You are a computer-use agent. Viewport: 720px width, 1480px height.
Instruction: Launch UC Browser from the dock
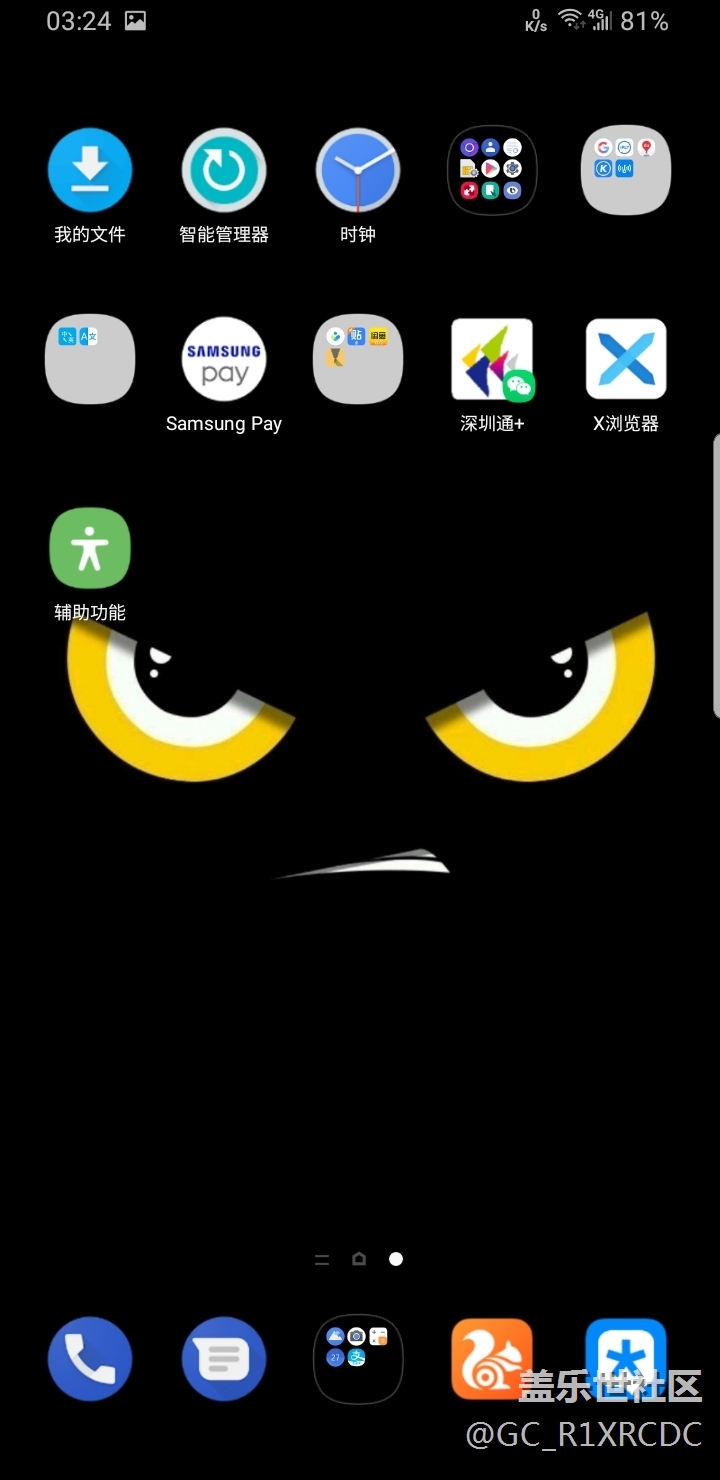pos(492,1359)
